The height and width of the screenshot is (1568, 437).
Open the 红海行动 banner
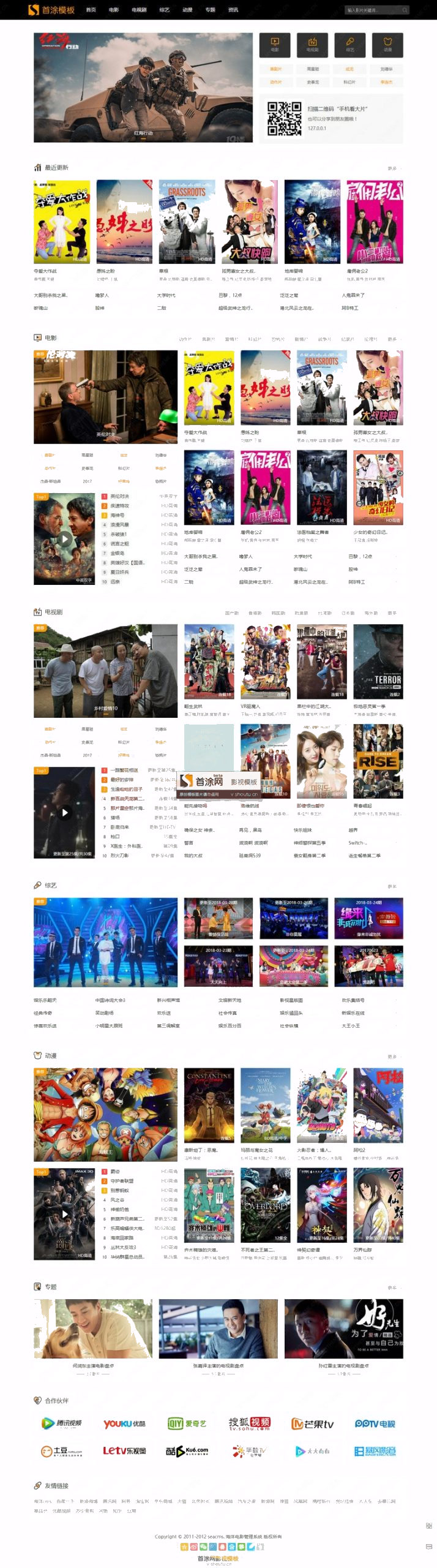tap(143, 88)
